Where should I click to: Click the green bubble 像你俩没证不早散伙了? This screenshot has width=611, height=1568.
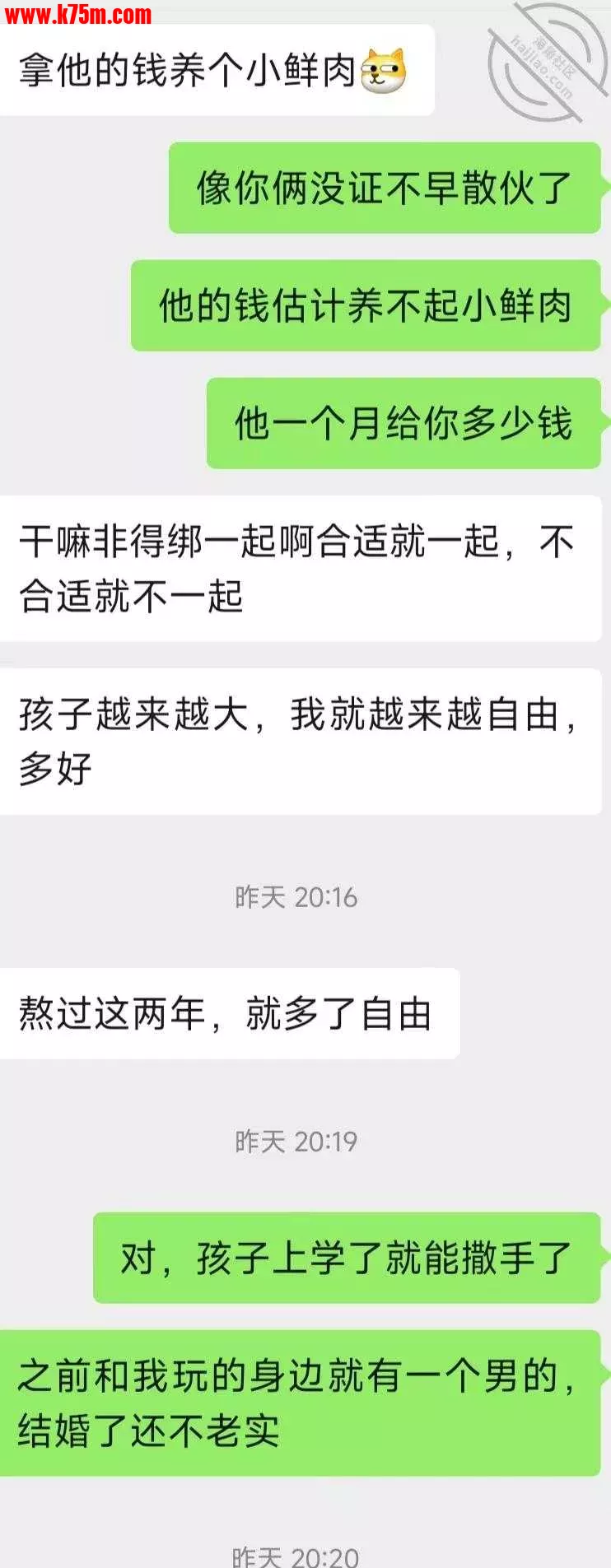(383, 191)
